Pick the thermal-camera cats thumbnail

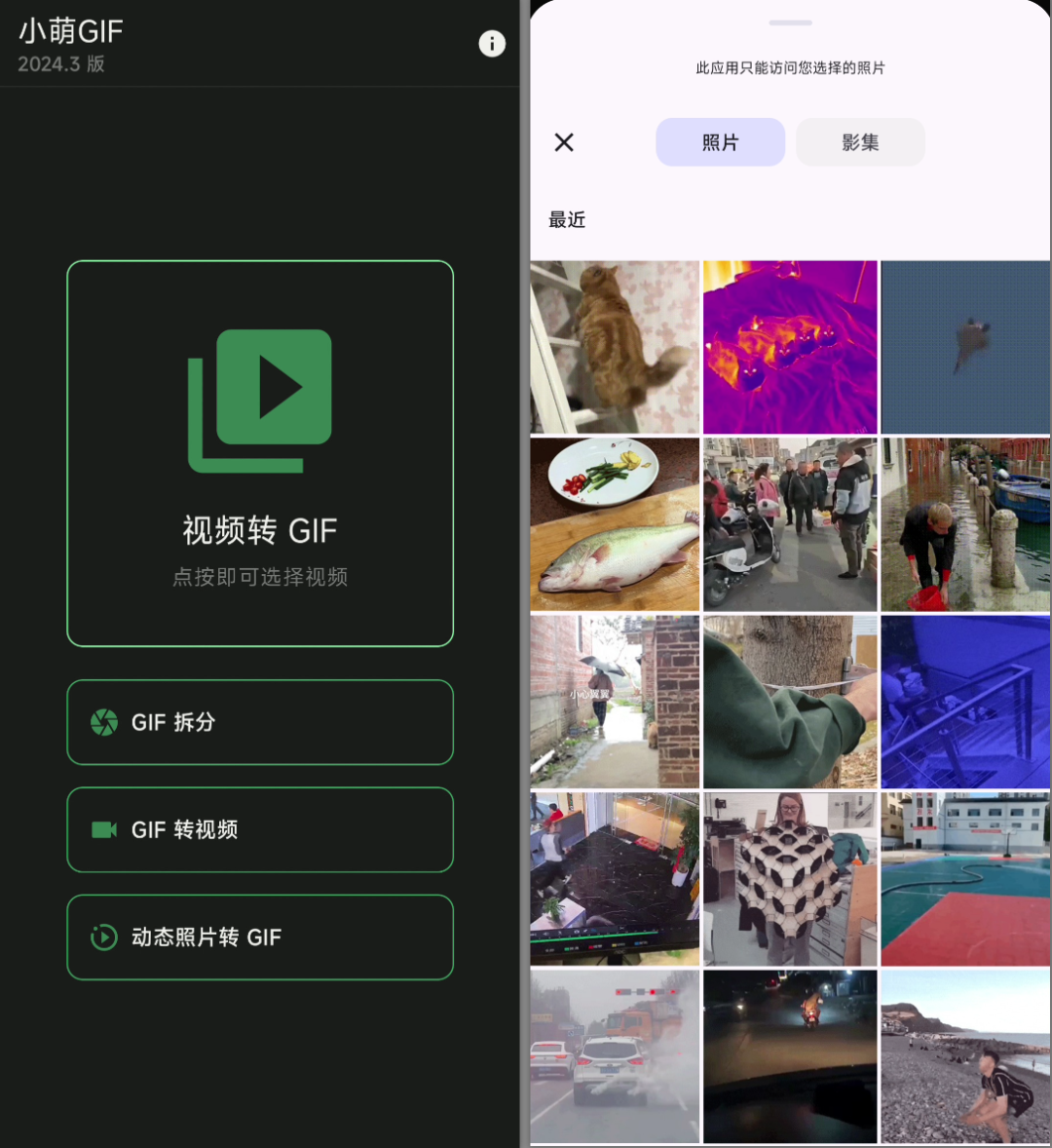coord(789,346)
